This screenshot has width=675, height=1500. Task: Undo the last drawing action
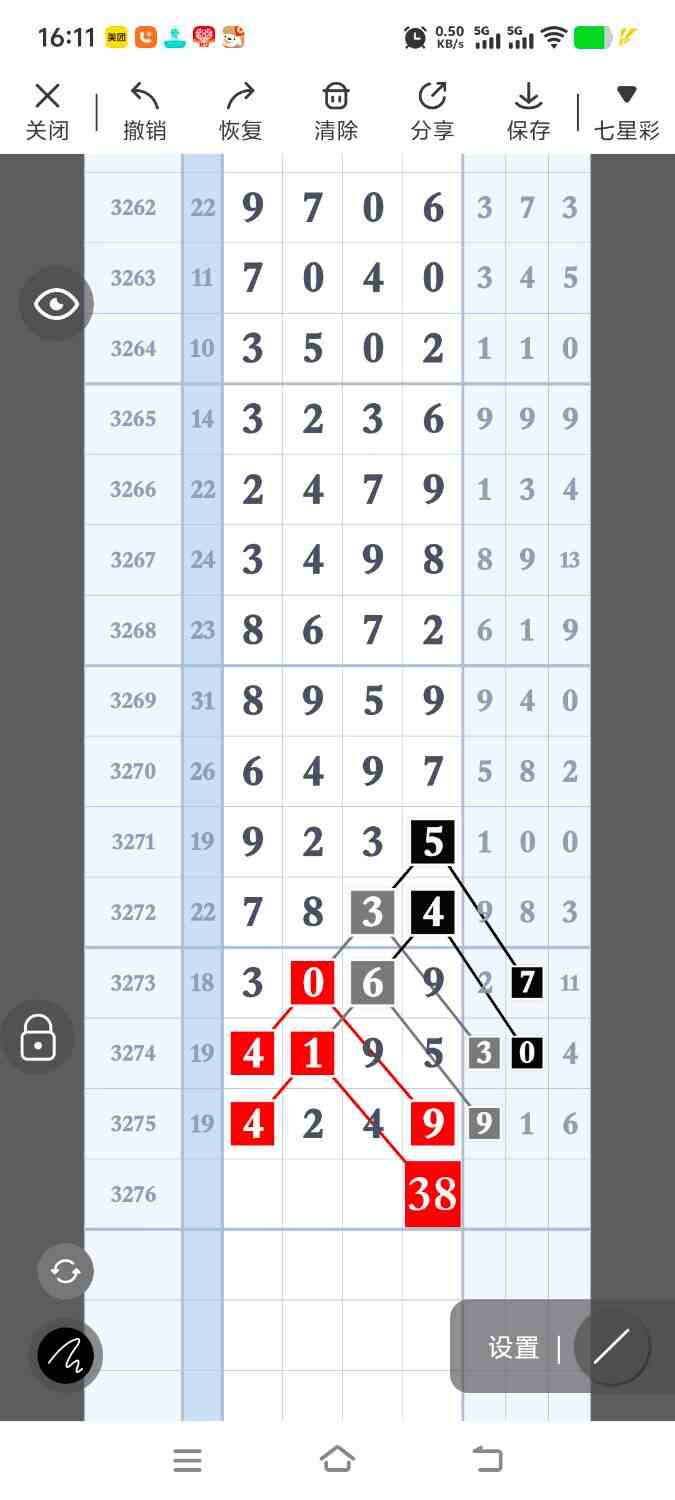[x=144, y=111]
